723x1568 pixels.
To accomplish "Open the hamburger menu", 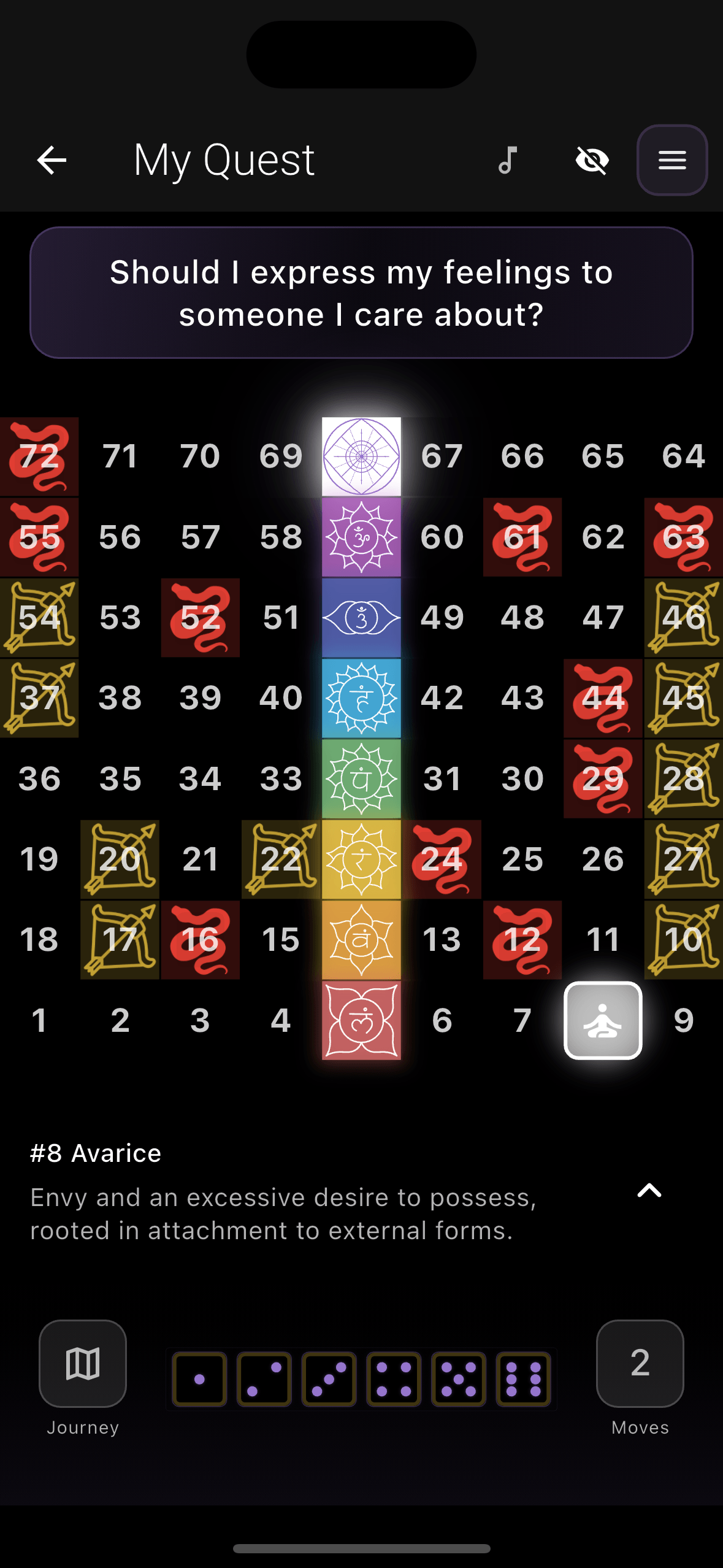I will 672,161.
